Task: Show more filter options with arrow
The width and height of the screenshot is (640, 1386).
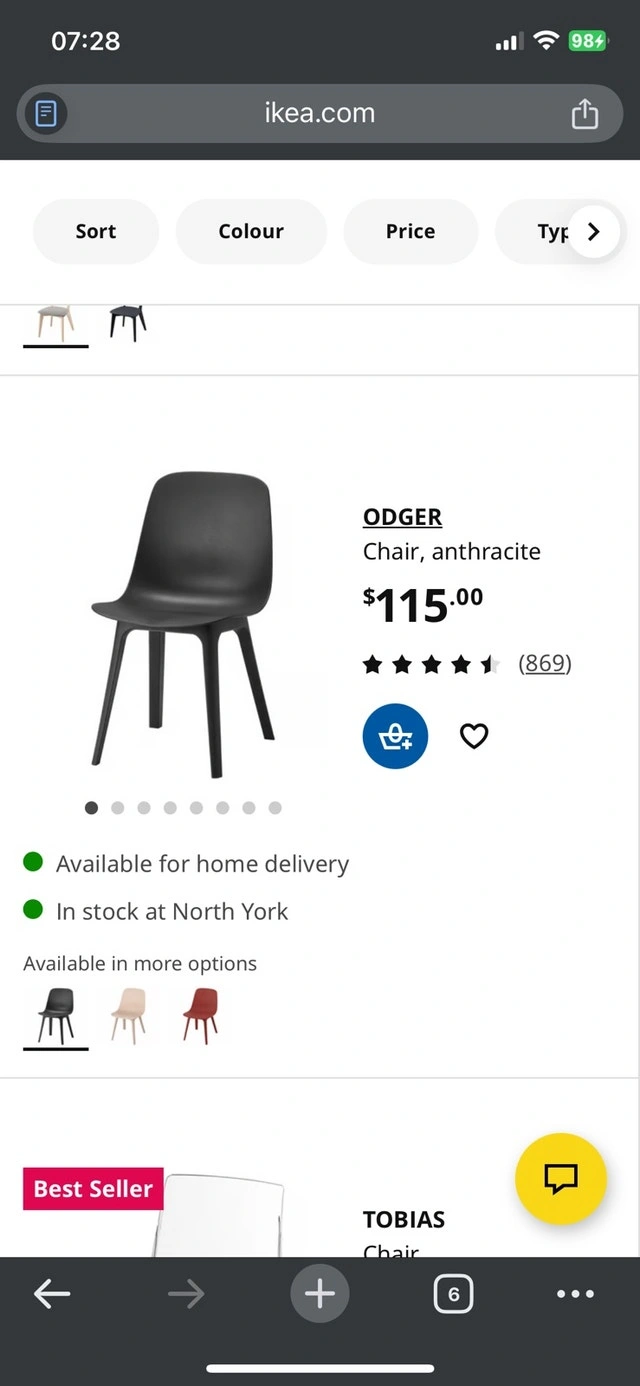Action: (594, 231)
